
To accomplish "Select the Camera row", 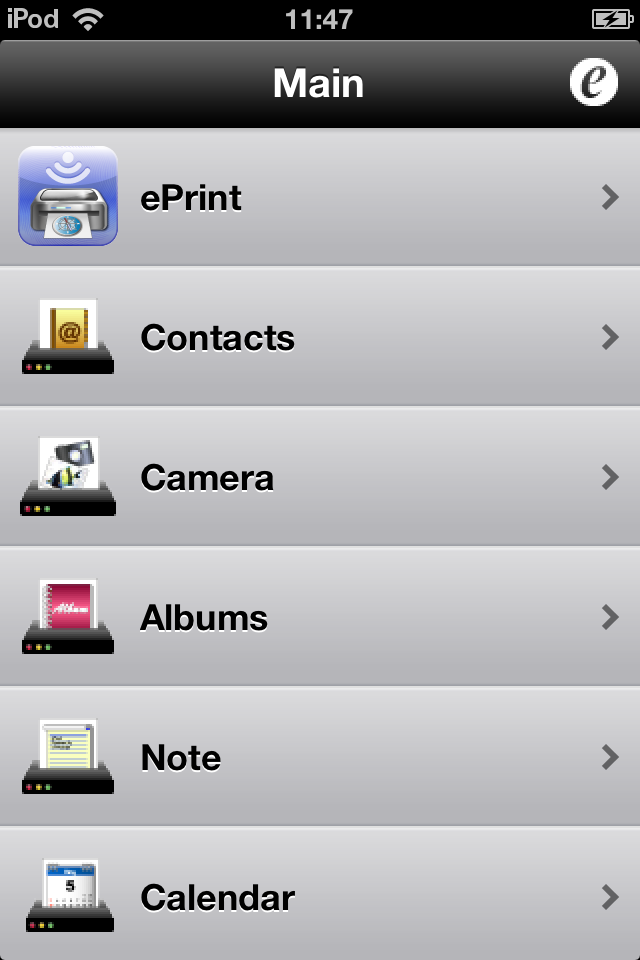I will coord(320,478).
